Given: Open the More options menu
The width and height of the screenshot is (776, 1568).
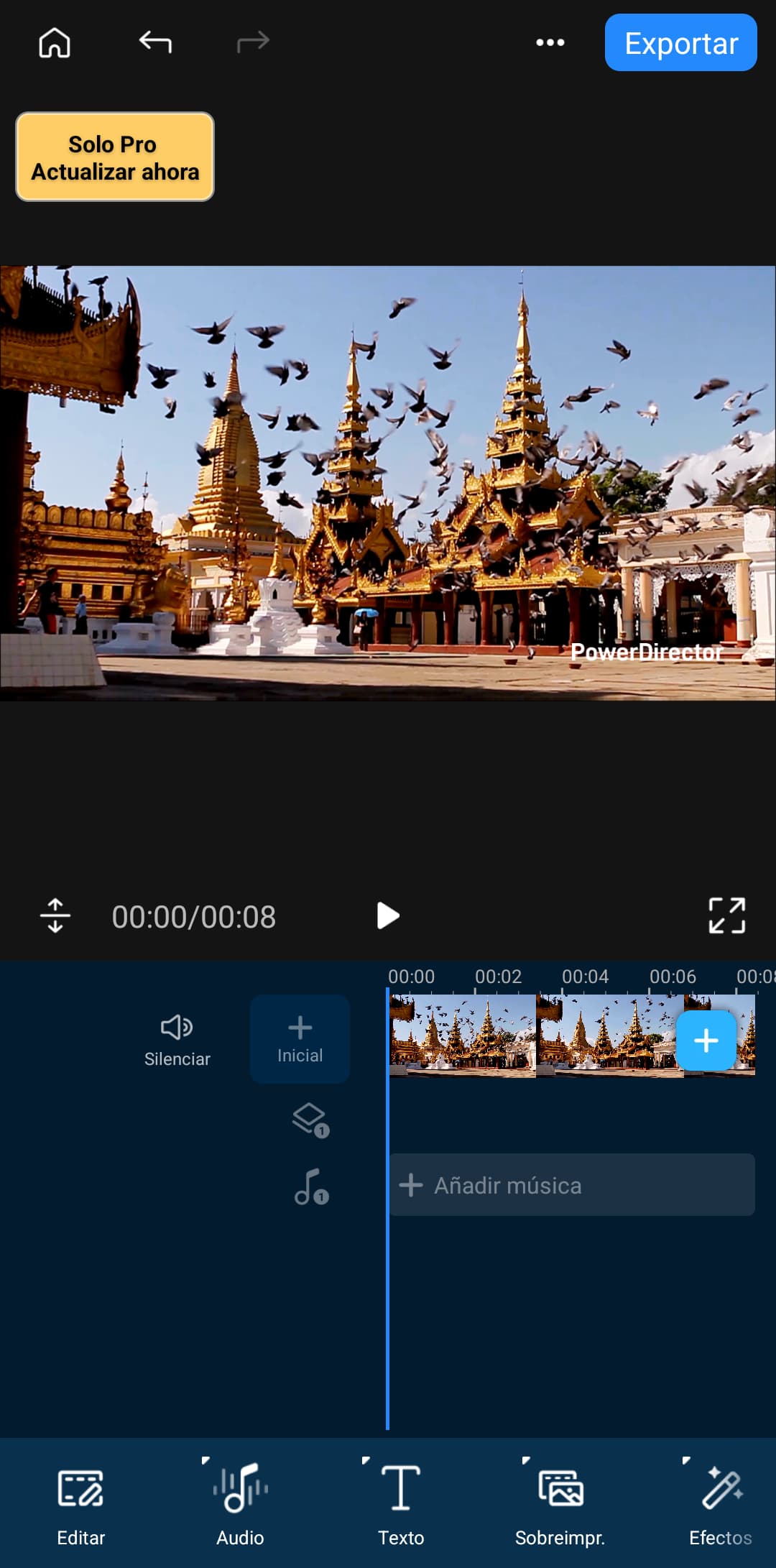Looking at the screenshot, I should click(550, 43).
